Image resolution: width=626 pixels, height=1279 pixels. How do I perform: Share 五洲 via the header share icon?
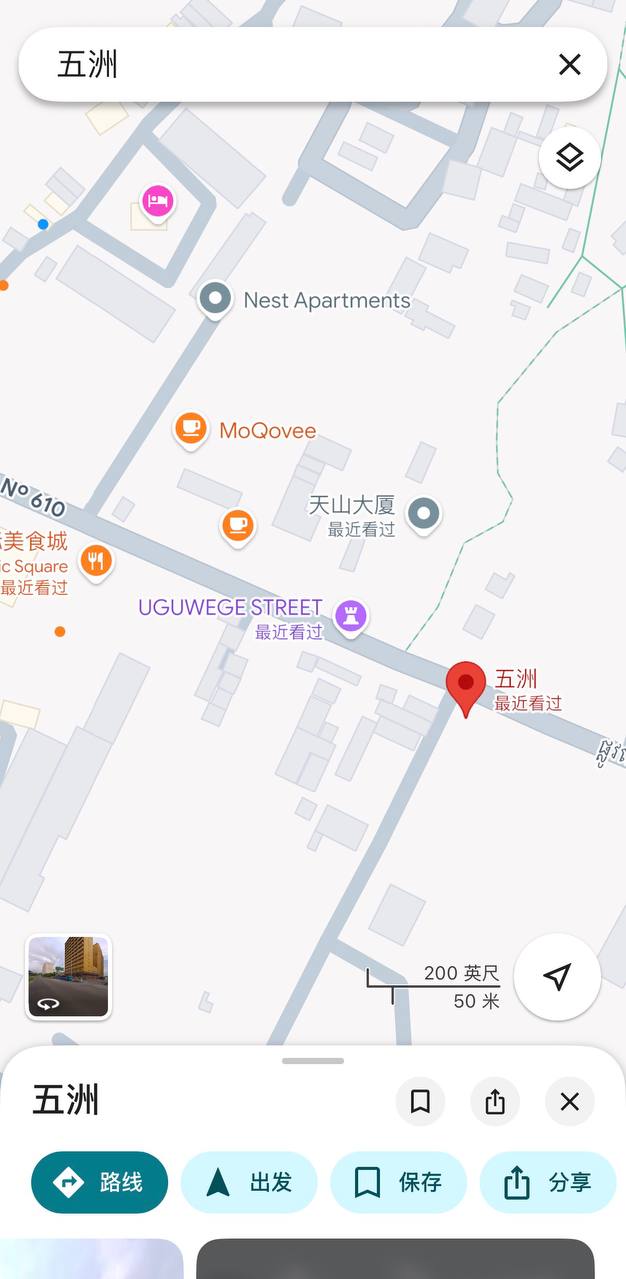click(x=495, y=1102)
